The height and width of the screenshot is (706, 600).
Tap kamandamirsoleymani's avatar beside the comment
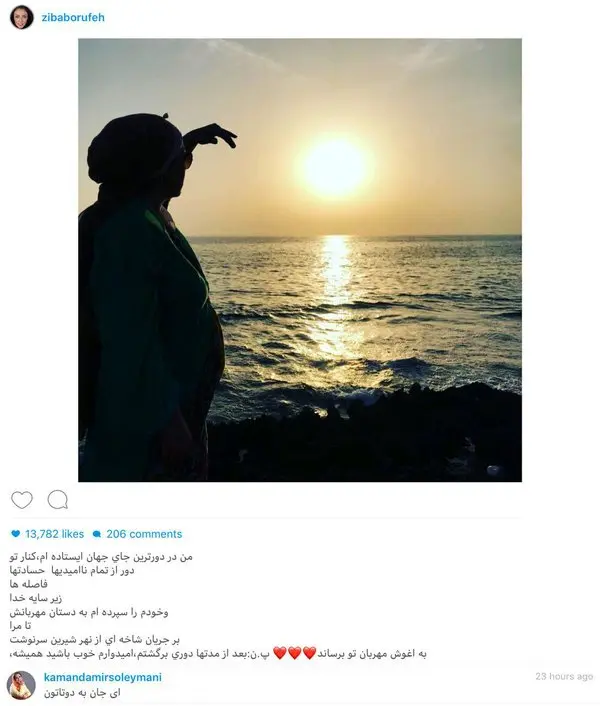coord(21,684)
